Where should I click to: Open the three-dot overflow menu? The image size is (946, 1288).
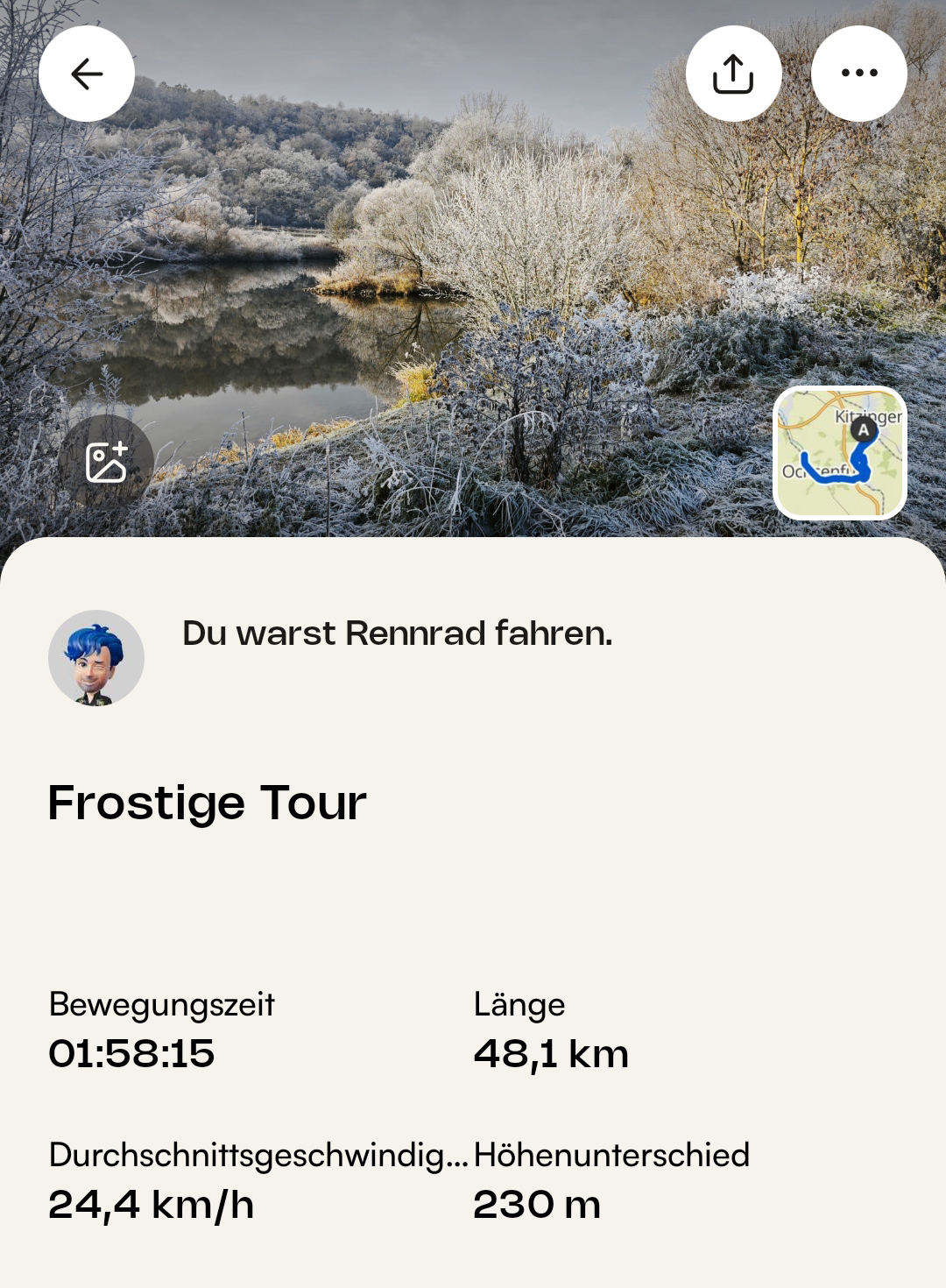858,74
